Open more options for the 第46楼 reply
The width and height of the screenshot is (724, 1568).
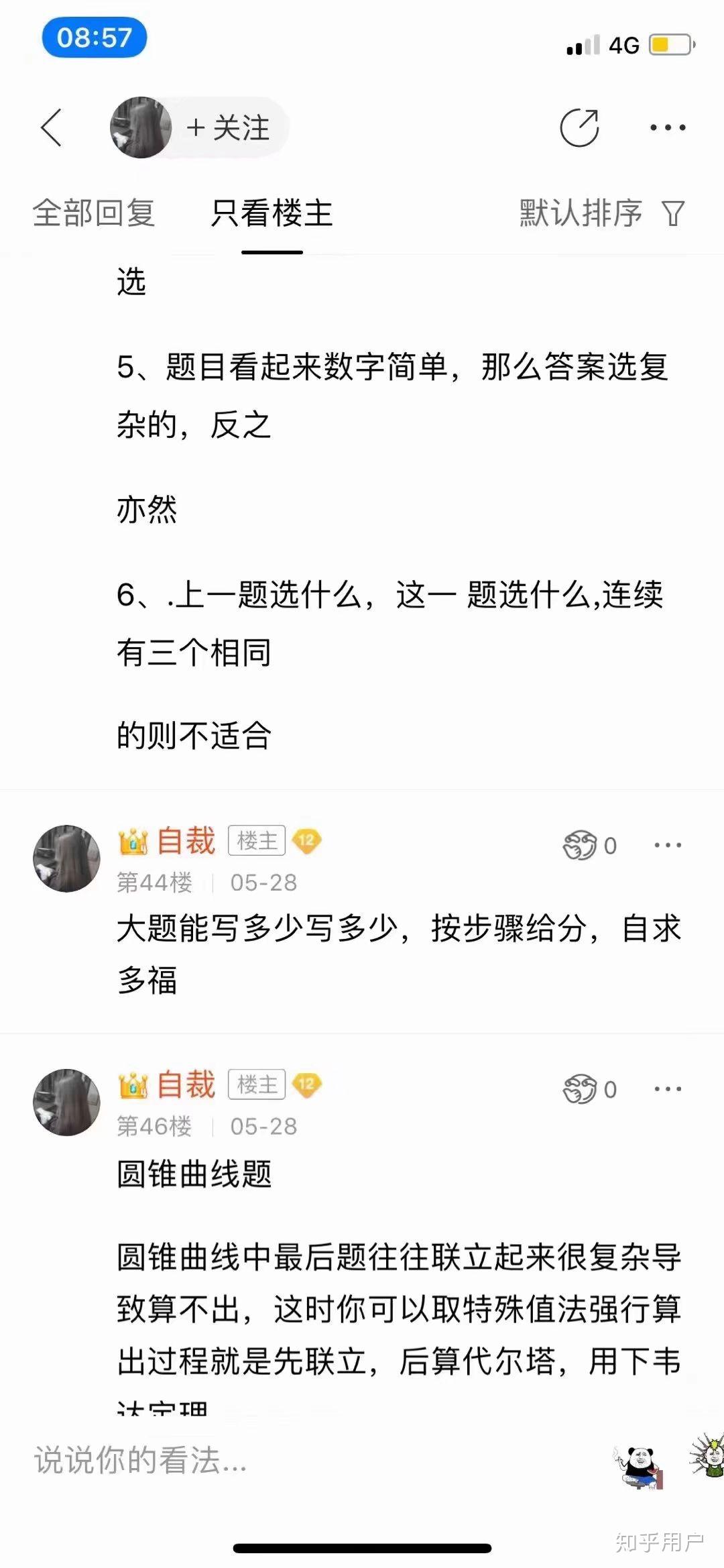(x=668, y=1089)
